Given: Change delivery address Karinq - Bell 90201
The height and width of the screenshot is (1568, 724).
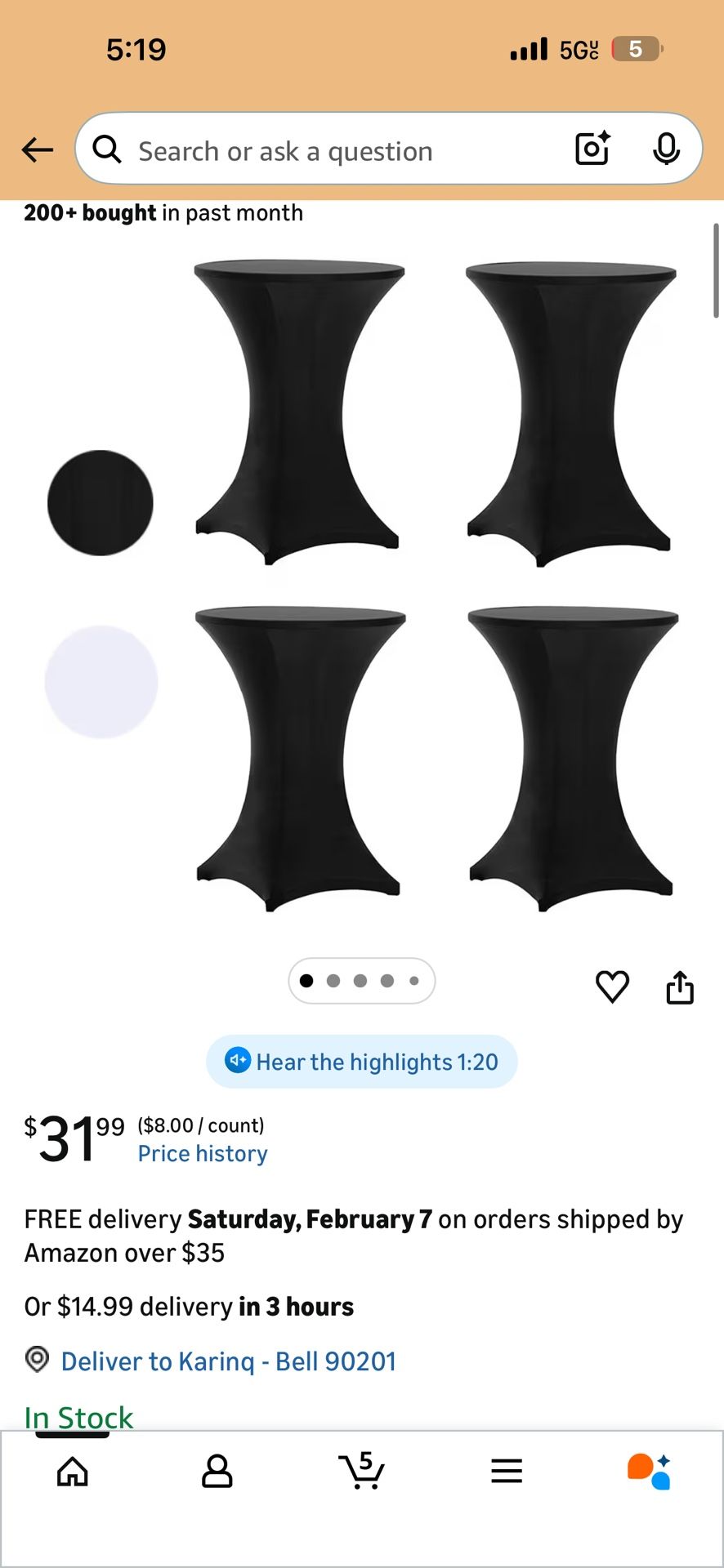Looking at the screenshot, I should 228,1361.
